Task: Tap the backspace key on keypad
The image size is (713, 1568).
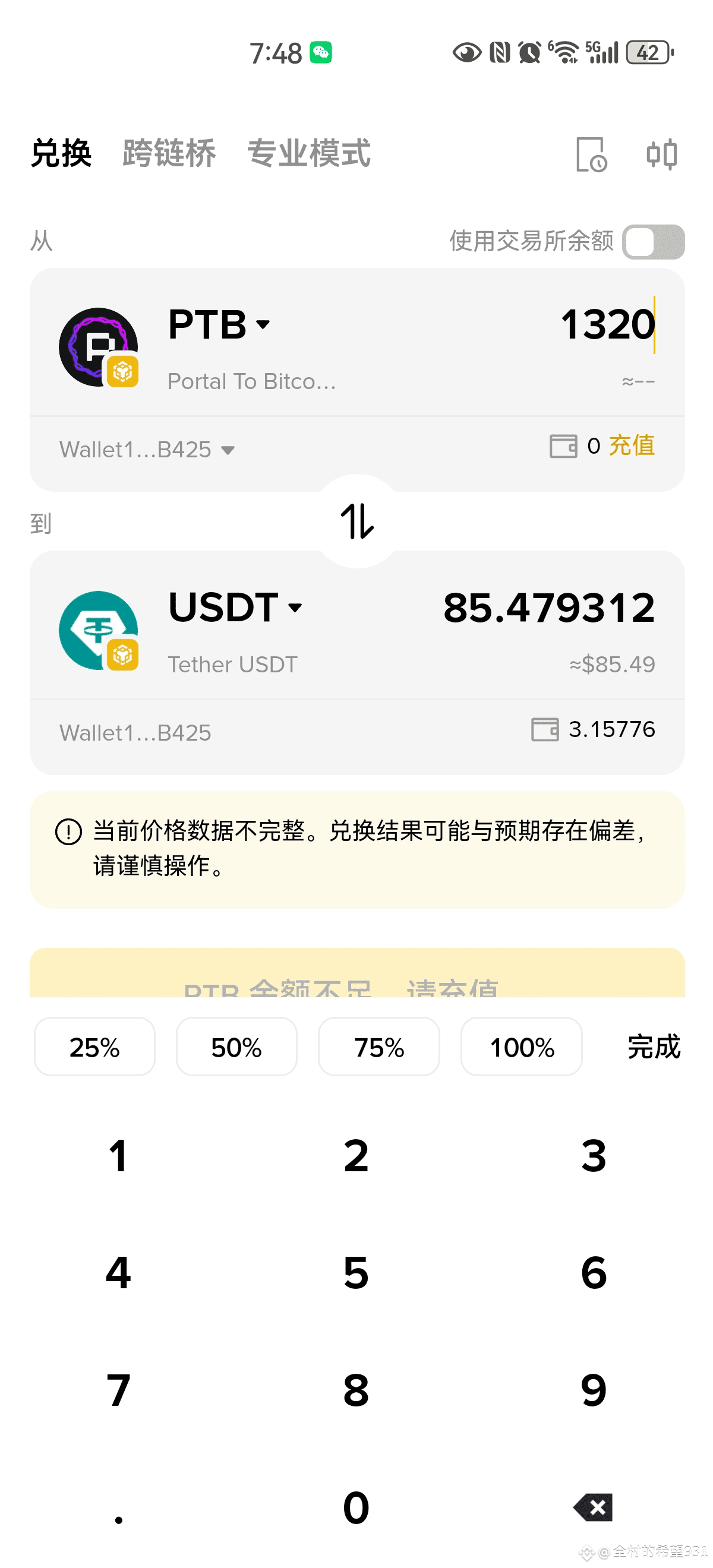Action: 593,1507
